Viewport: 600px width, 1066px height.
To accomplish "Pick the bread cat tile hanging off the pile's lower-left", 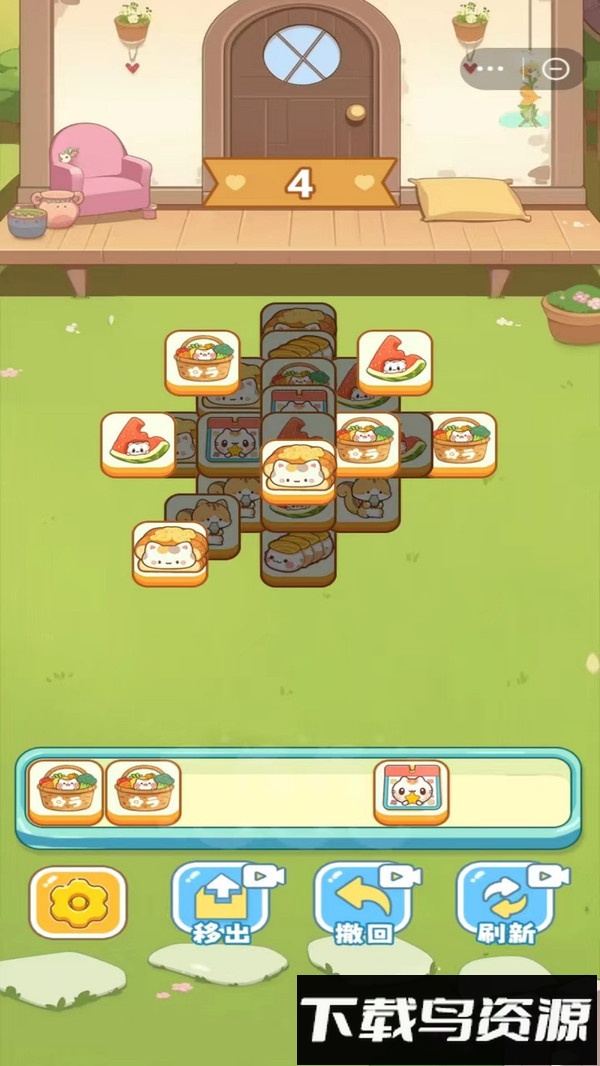I will (170, 551).
